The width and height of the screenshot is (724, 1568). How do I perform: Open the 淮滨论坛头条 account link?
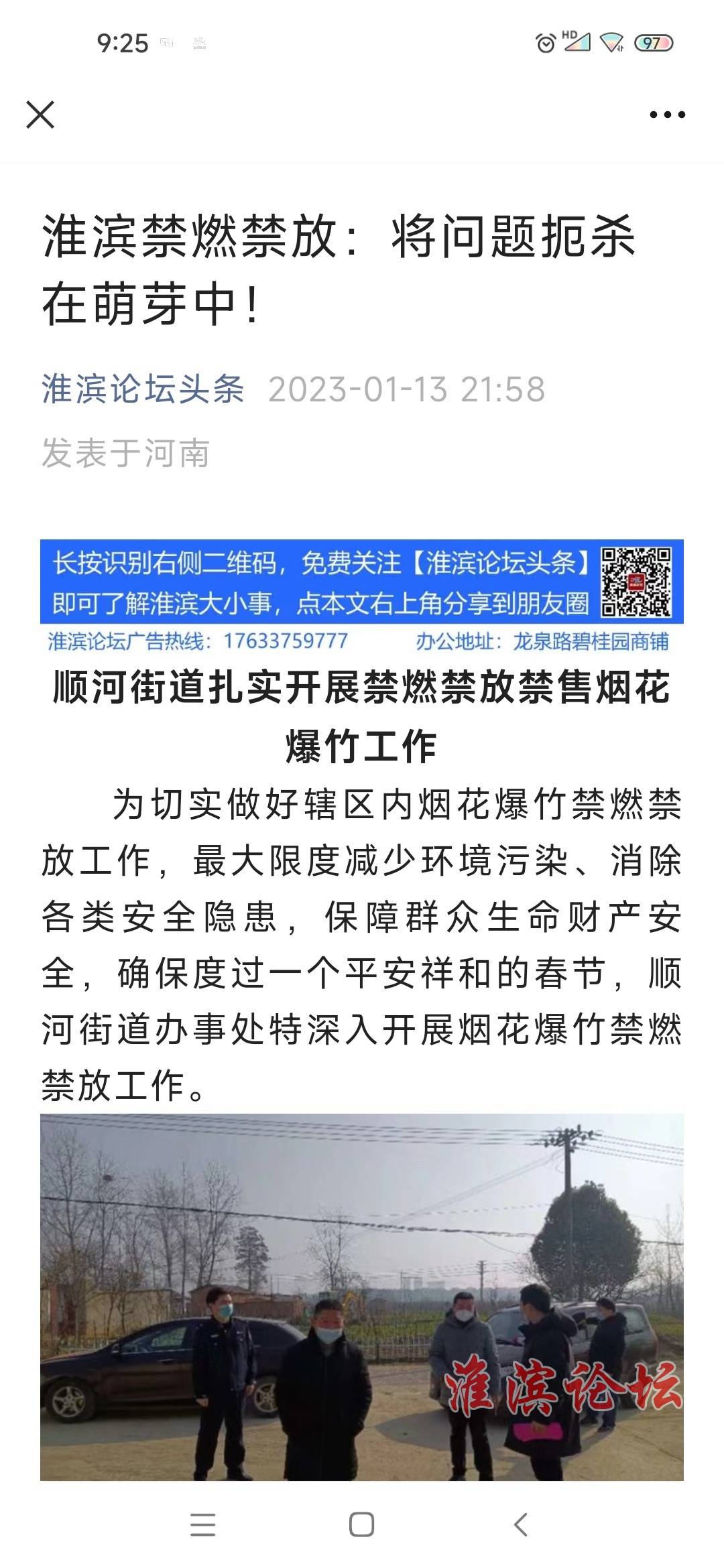pos(143,389)
